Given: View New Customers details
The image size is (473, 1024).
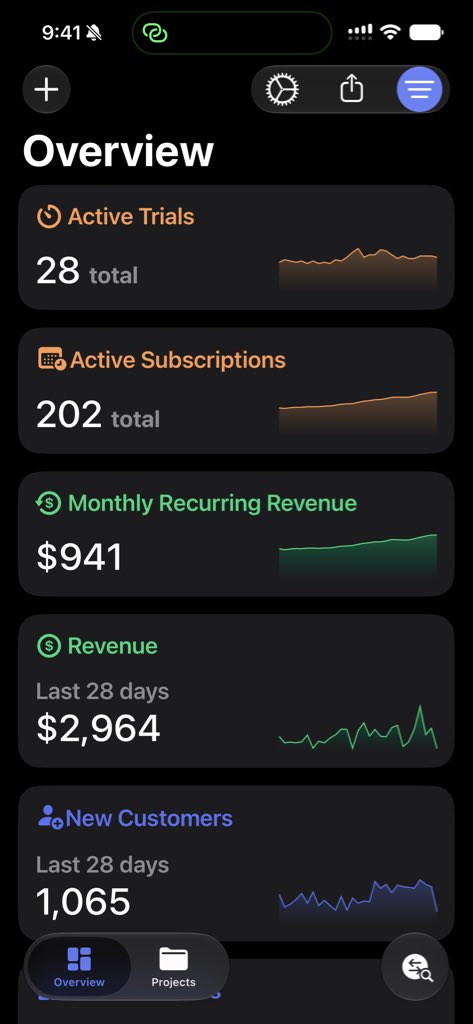Looking at the screenshot, I should 236,863.
